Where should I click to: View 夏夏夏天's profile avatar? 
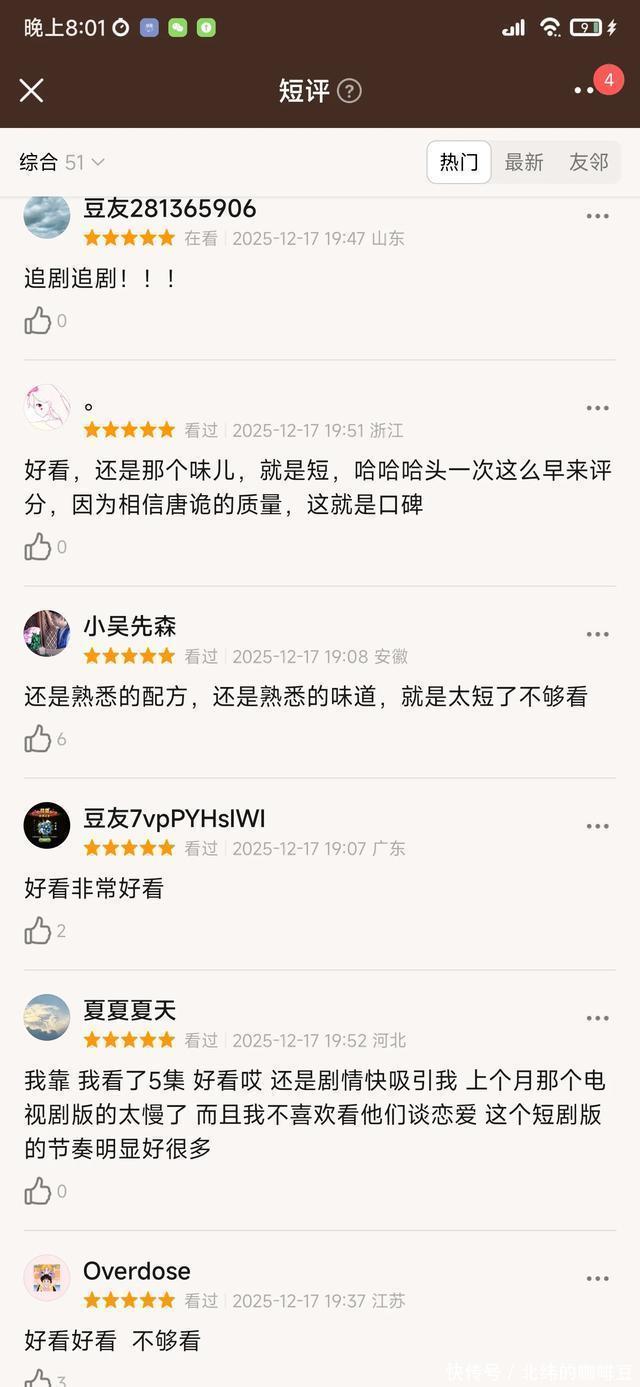tap(47, 1018)
